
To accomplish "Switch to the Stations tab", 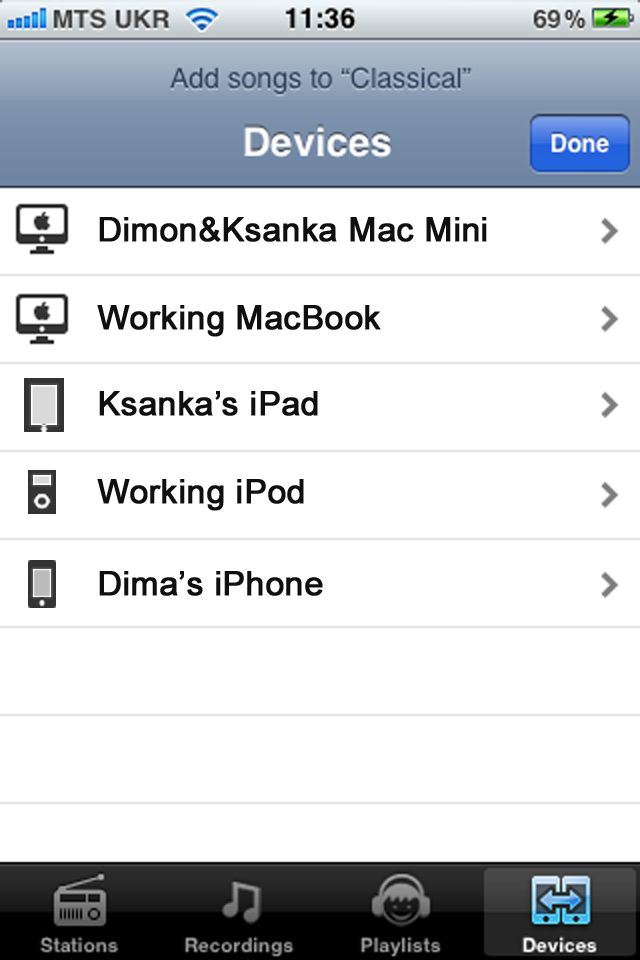I will tap(79, 913).
